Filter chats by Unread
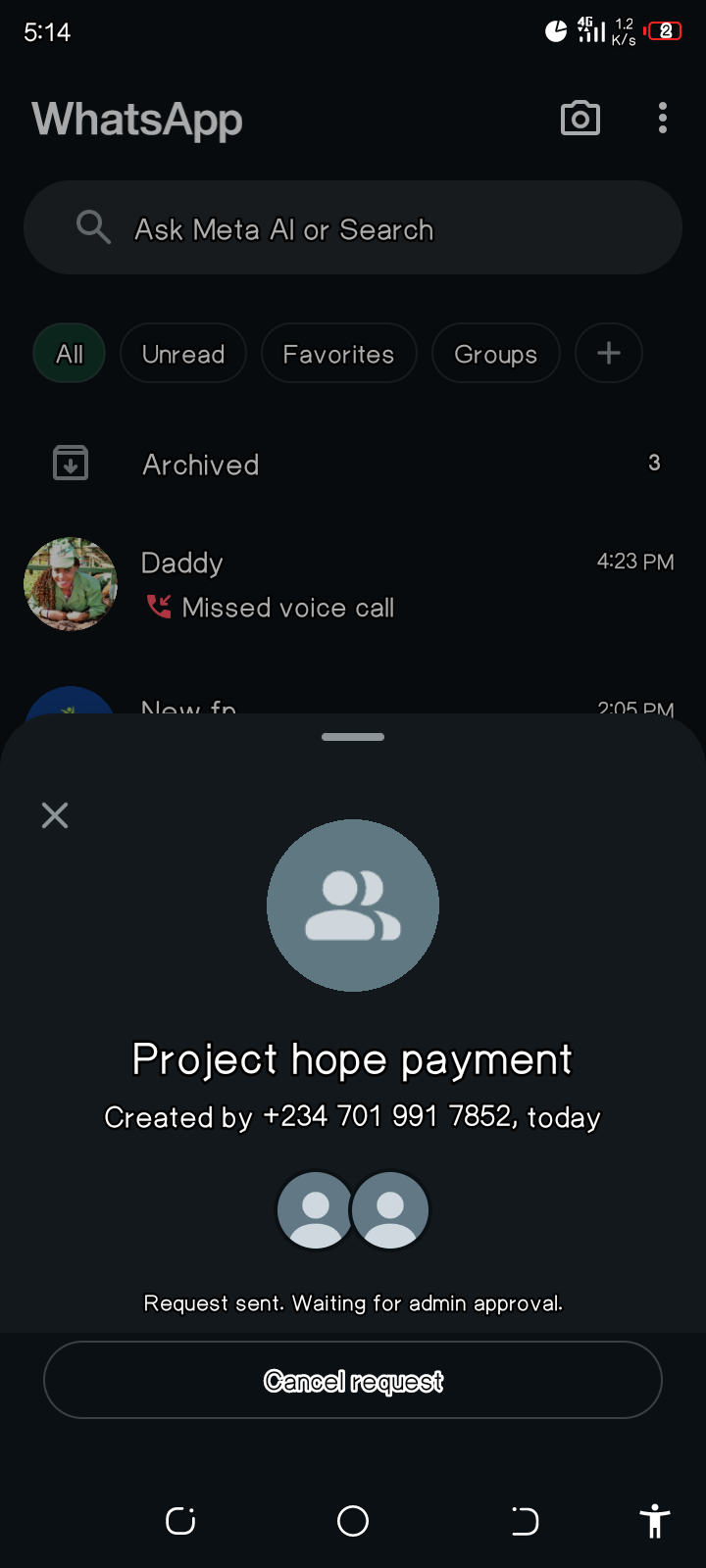Screen dimensions: 706x1568 (183, 354)
